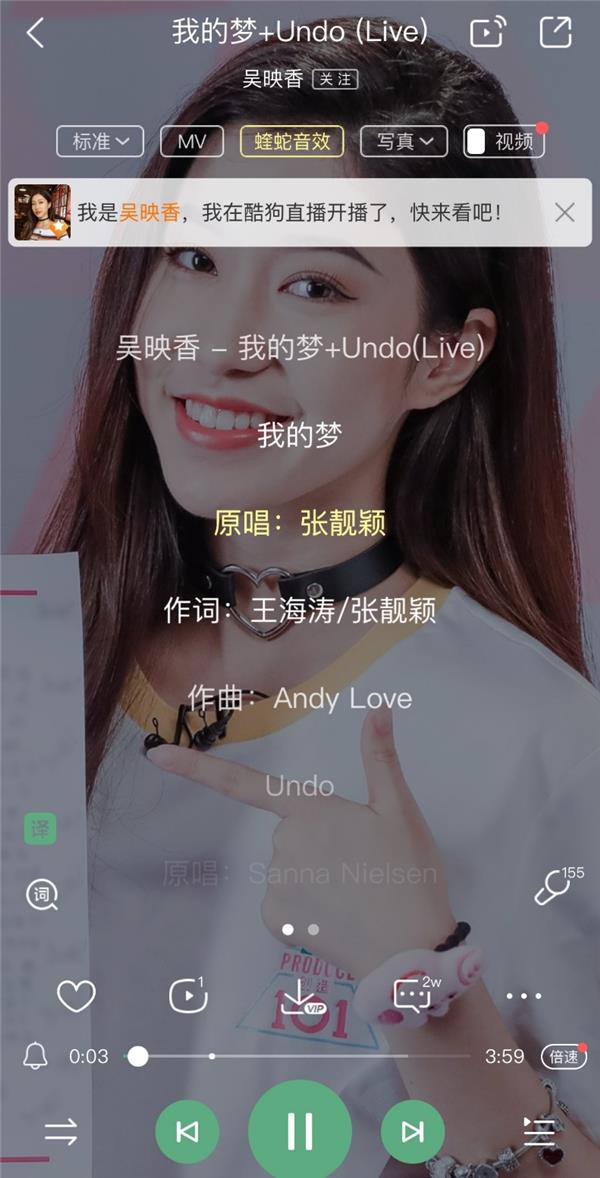Open comments with 2w count
This screenshot has width=600, height=1178.
click(411, 996)
